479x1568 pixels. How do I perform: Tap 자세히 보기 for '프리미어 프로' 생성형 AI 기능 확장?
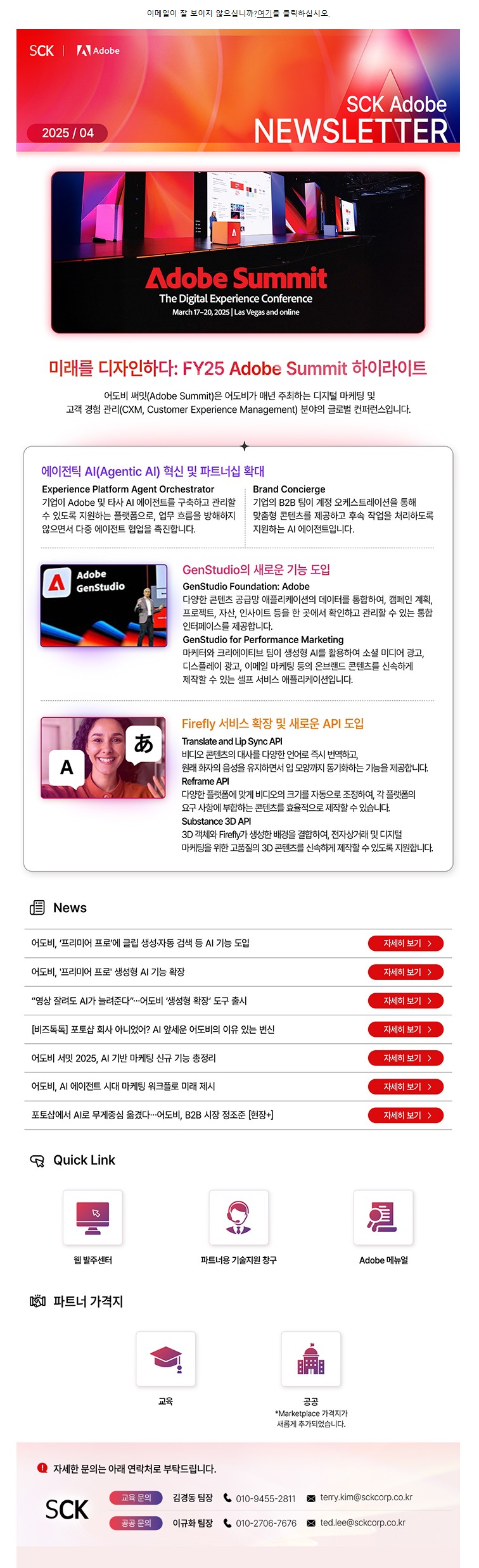[x=406, y=972]
